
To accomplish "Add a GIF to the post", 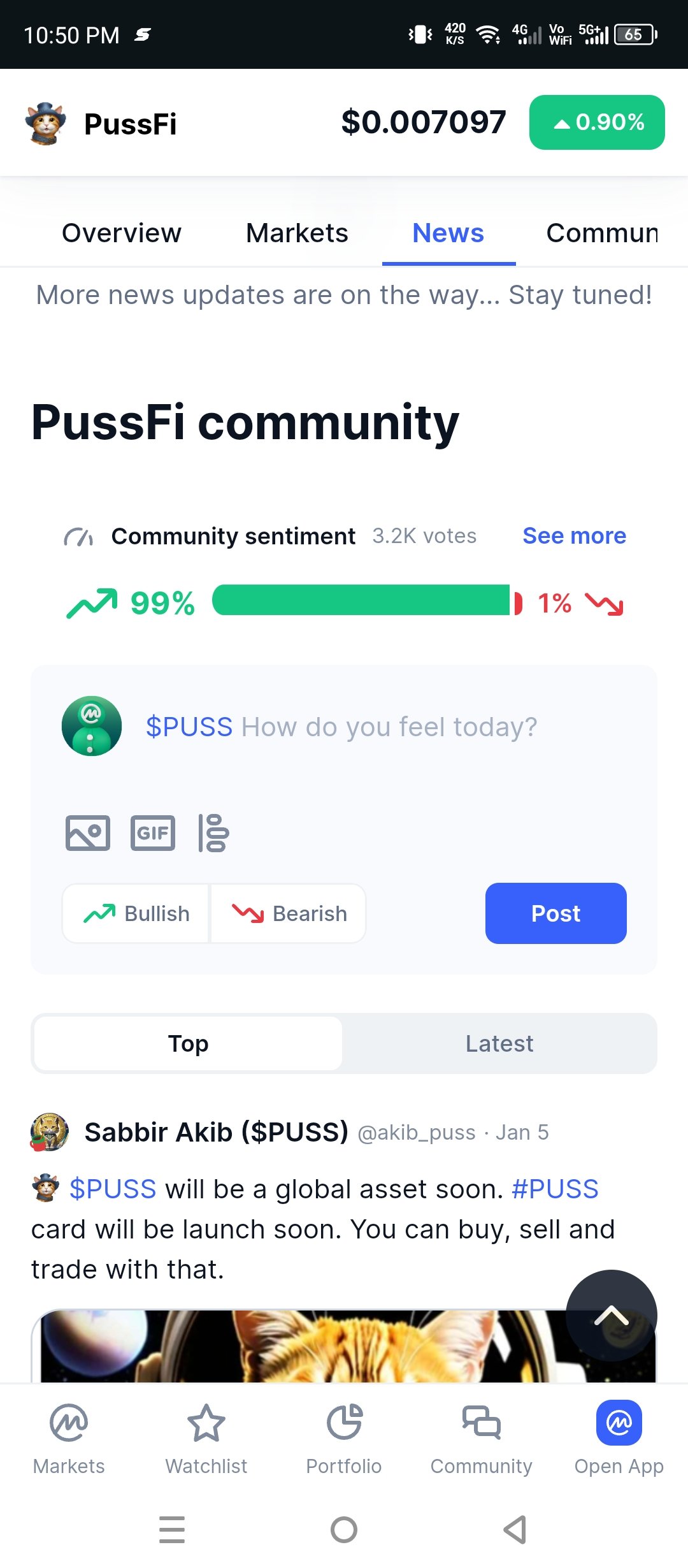I will coord(153,832).
